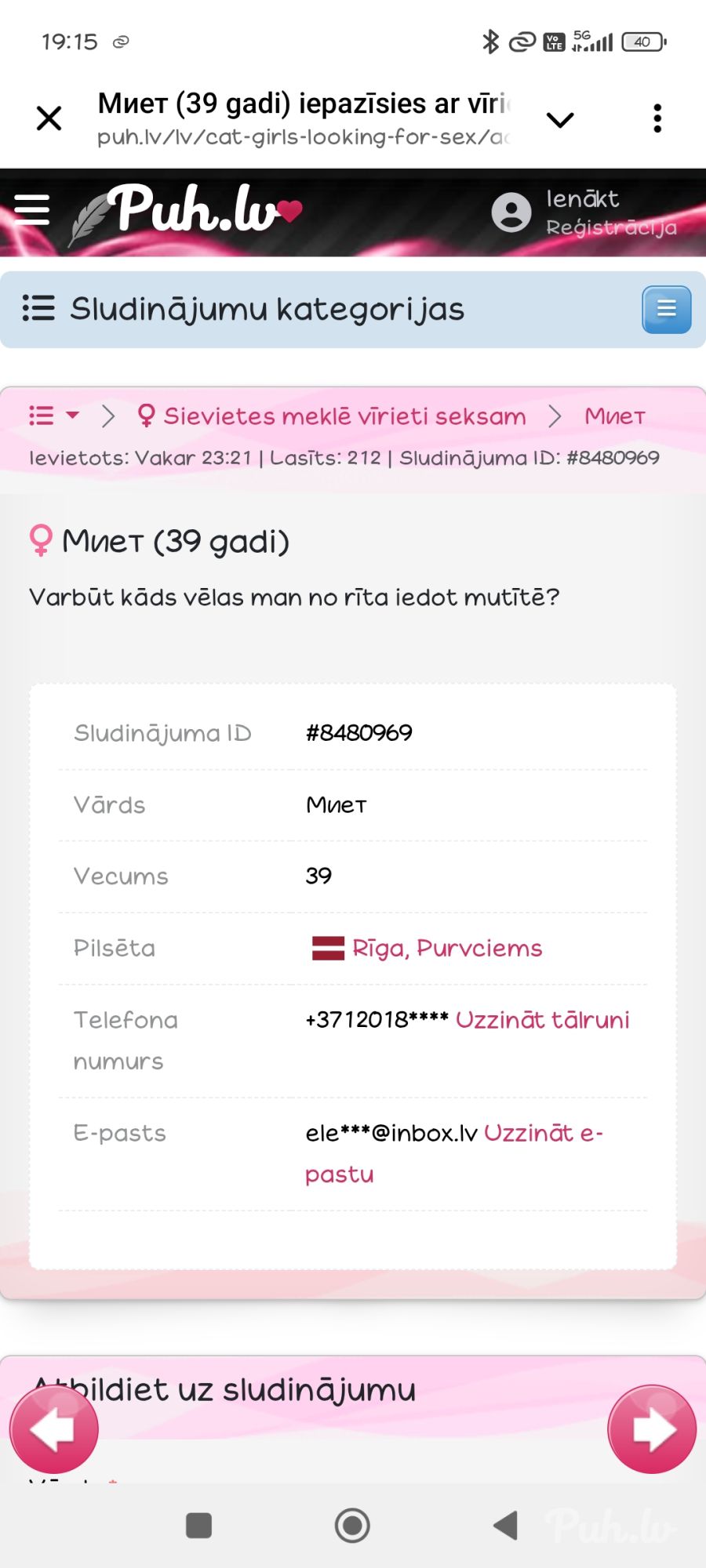Tap the system home button
Image resolution: width=706 pixels, height=1568 pixels.
pos(352,1526)
